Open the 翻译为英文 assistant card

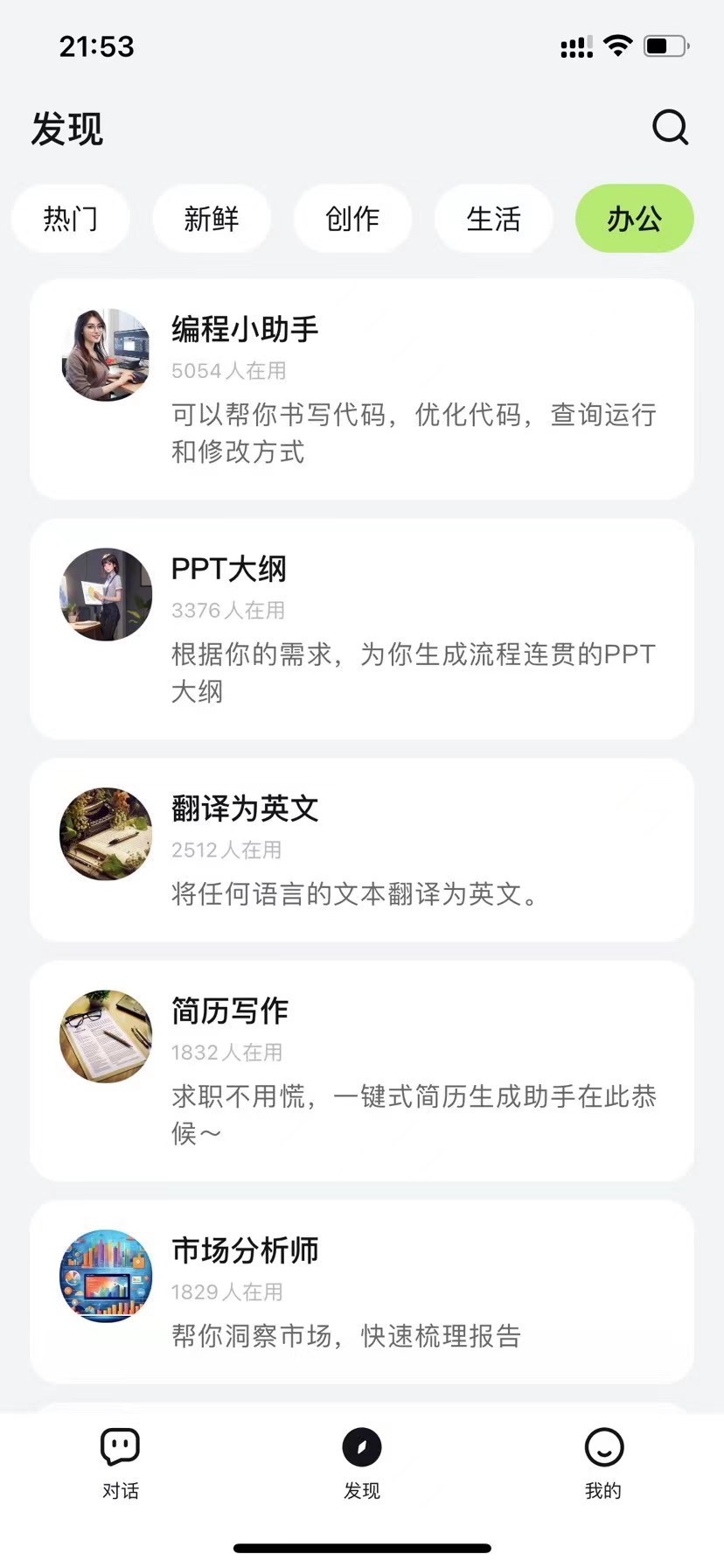tap(362, 849)
